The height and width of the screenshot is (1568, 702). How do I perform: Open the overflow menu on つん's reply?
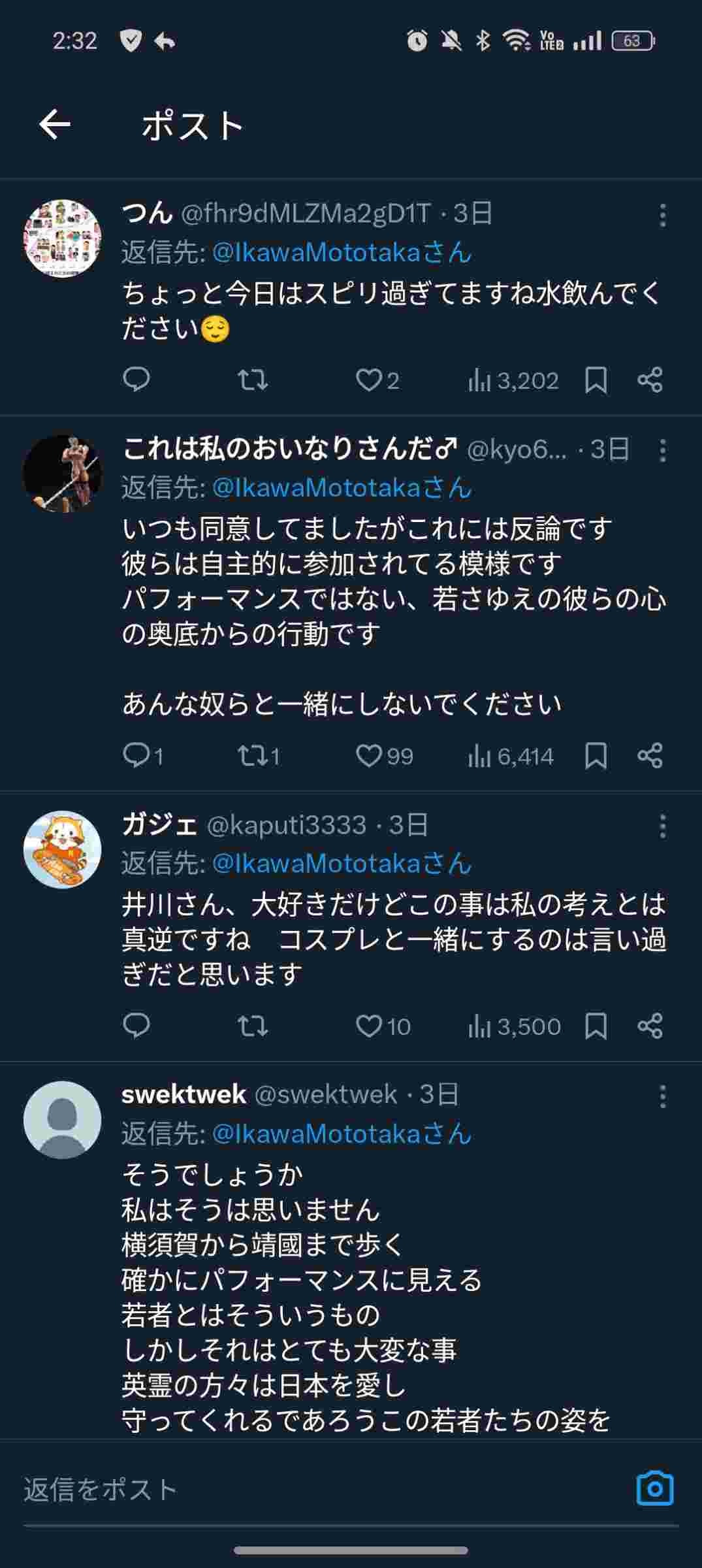(662, 215)
